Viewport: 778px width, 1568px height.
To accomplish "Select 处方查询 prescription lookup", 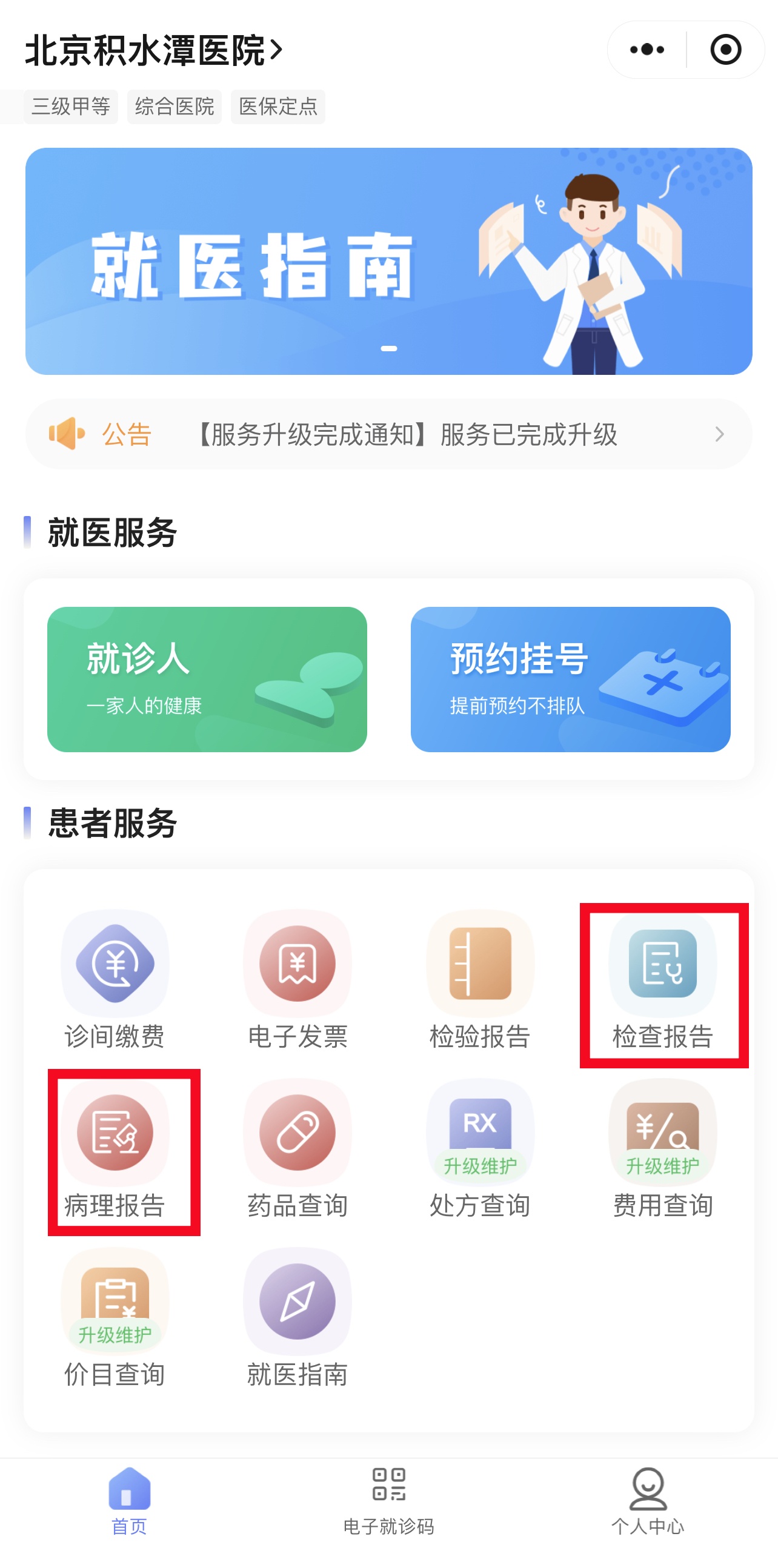I will click(x=480, y=1150).
